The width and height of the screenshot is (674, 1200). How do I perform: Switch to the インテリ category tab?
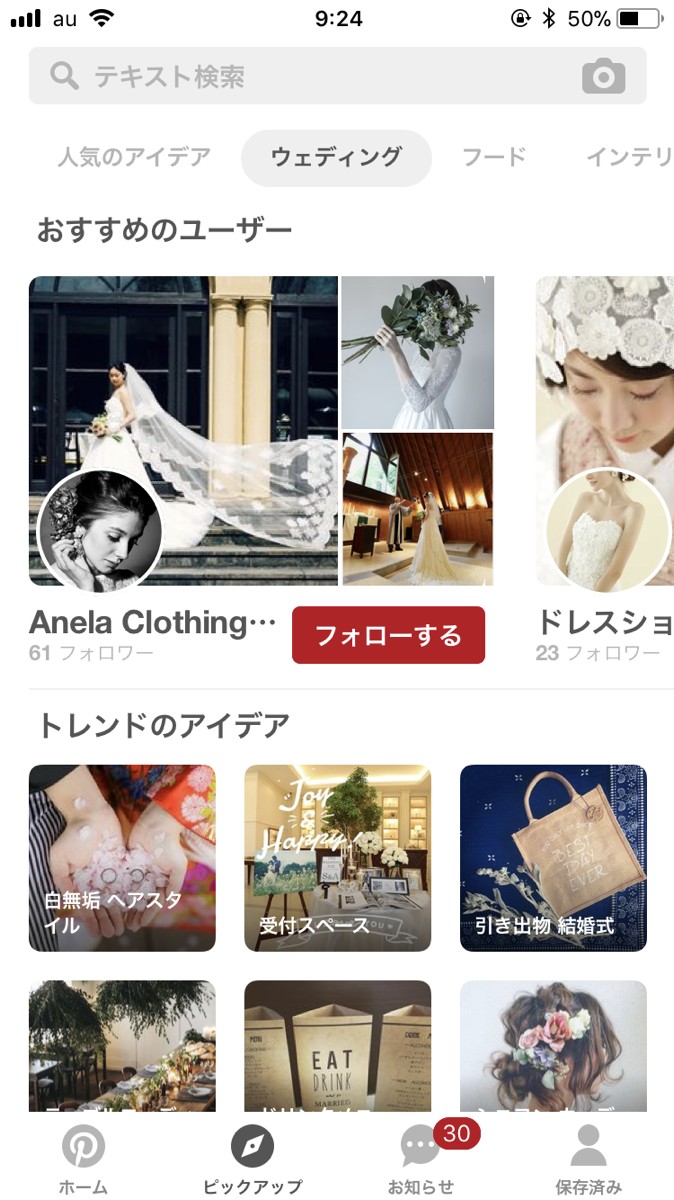(x=628, y=157)
